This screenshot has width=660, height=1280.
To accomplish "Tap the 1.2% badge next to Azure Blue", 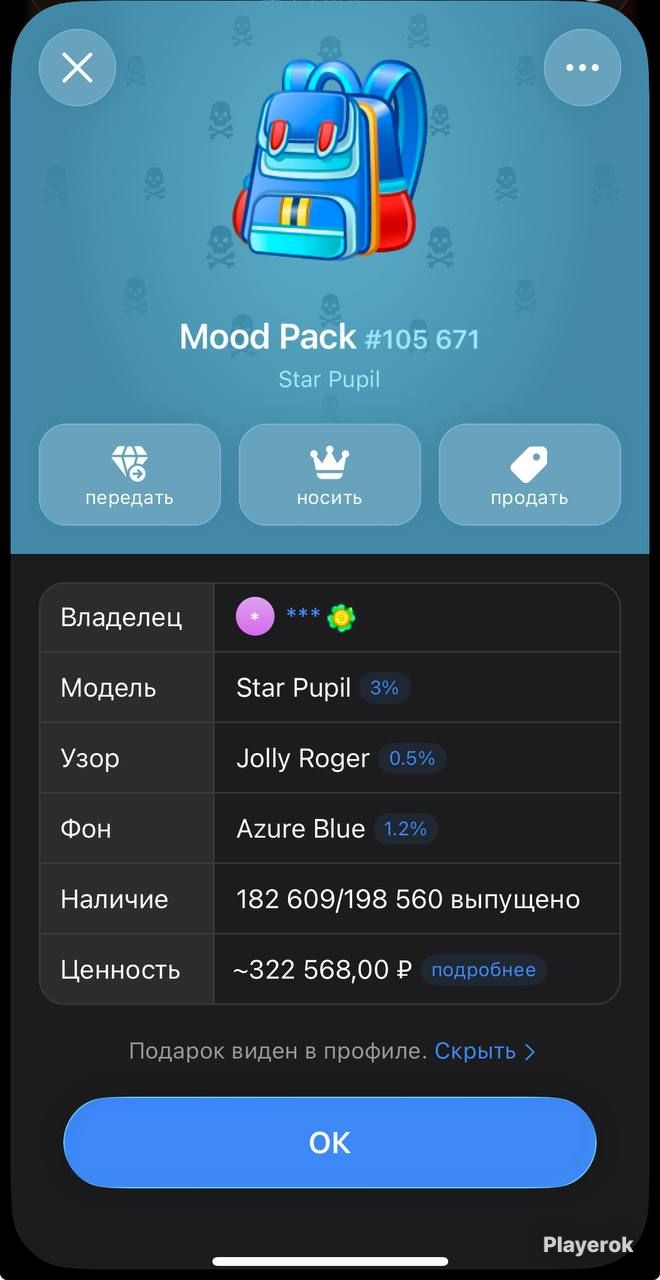I will [x=405, y=829].
